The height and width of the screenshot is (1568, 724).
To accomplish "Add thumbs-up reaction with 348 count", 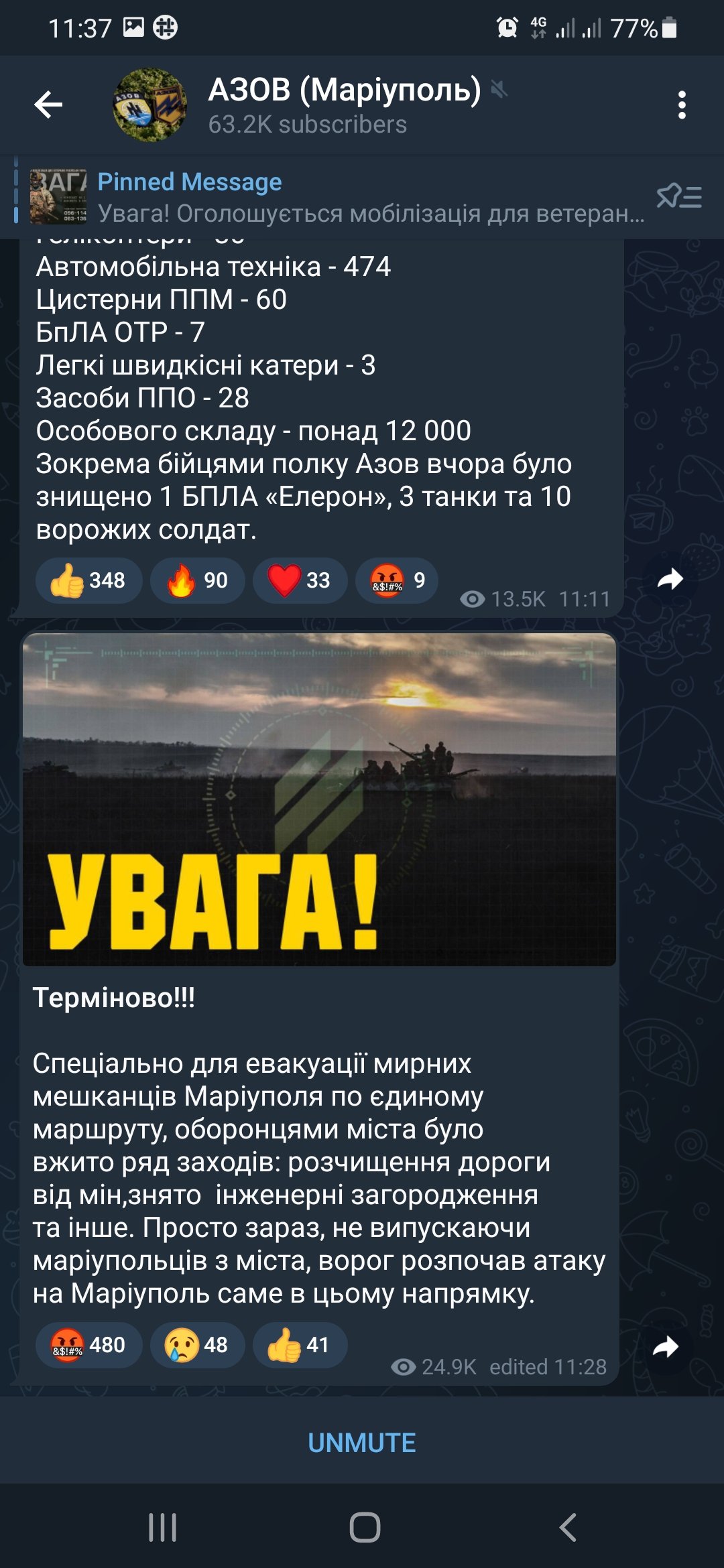I will [88, 580].
